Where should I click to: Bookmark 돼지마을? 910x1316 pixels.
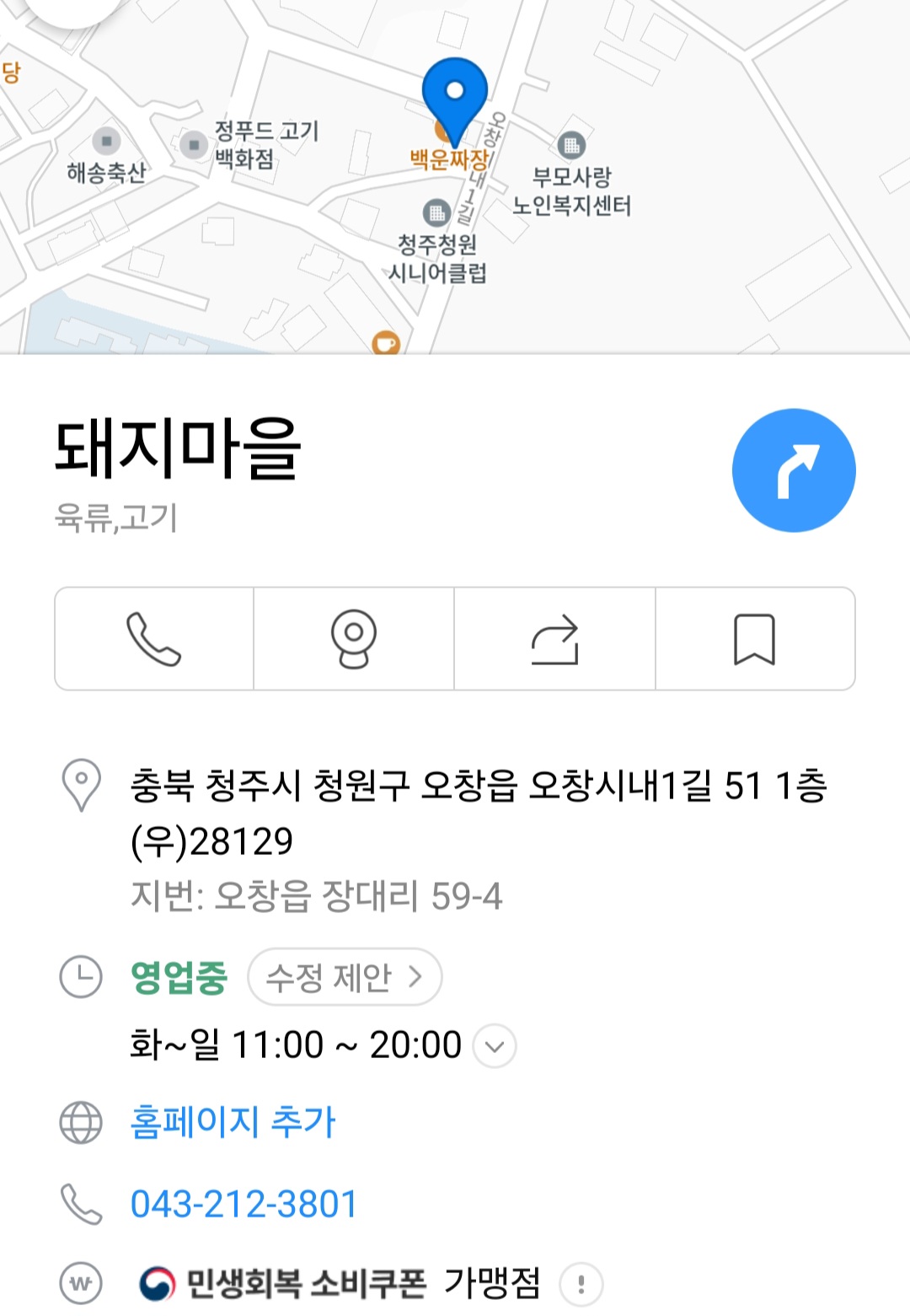tap(754, 639)
